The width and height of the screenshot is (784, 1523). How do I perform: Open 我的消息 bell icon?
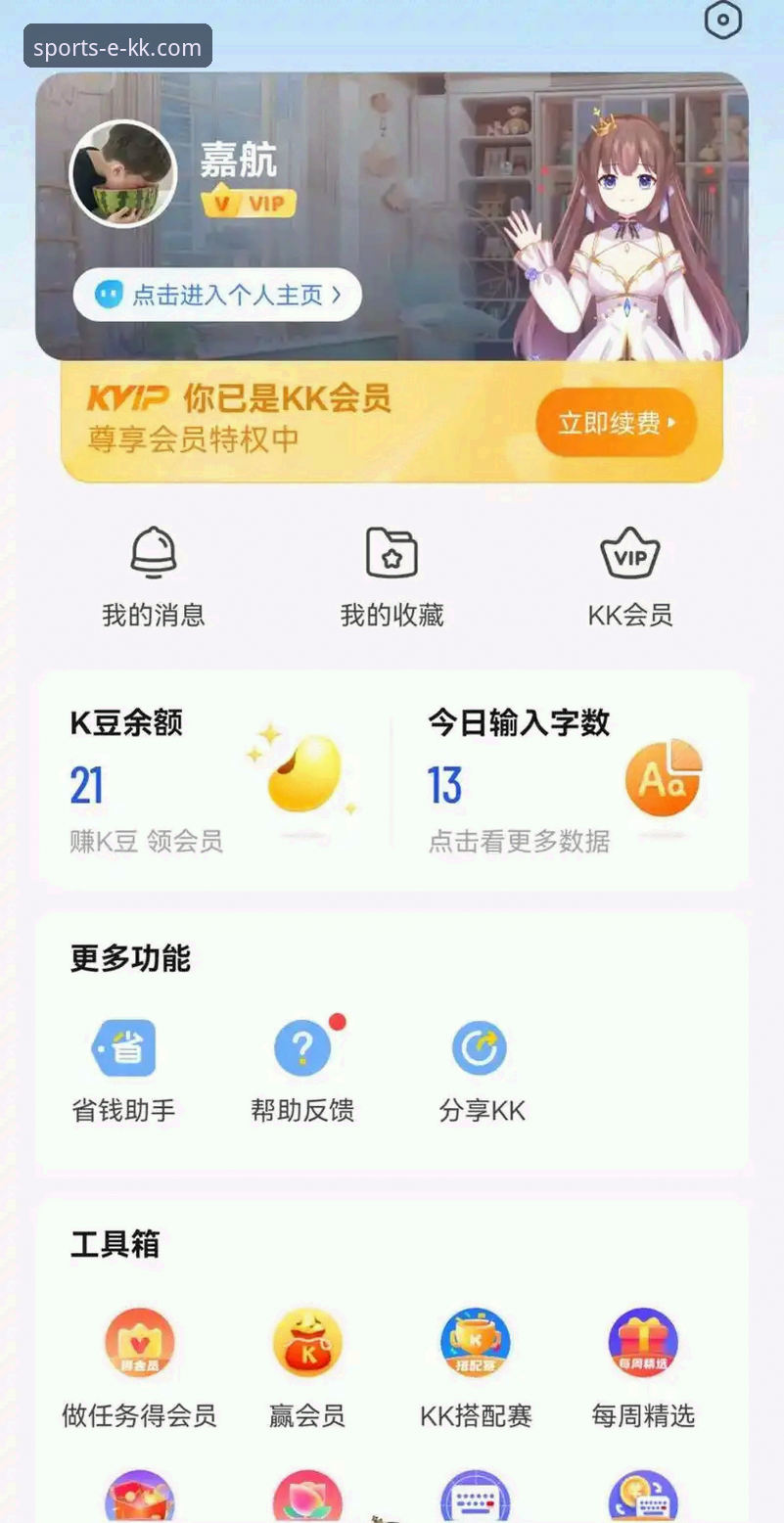tap(152, 552)
